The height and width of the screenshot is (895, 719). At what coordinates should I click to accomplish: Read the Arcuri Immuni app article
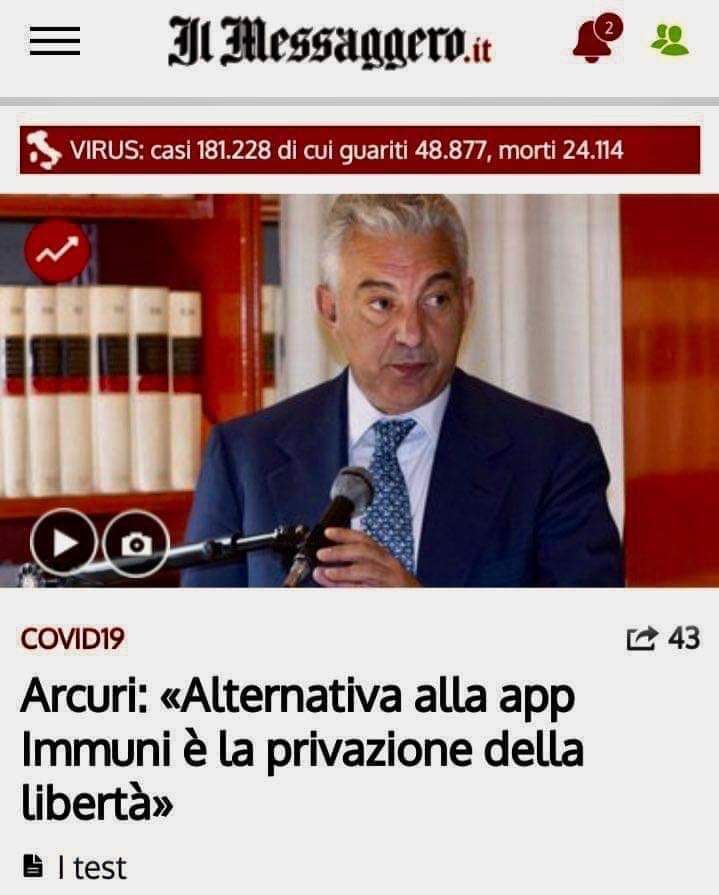[x=300, y=747]
